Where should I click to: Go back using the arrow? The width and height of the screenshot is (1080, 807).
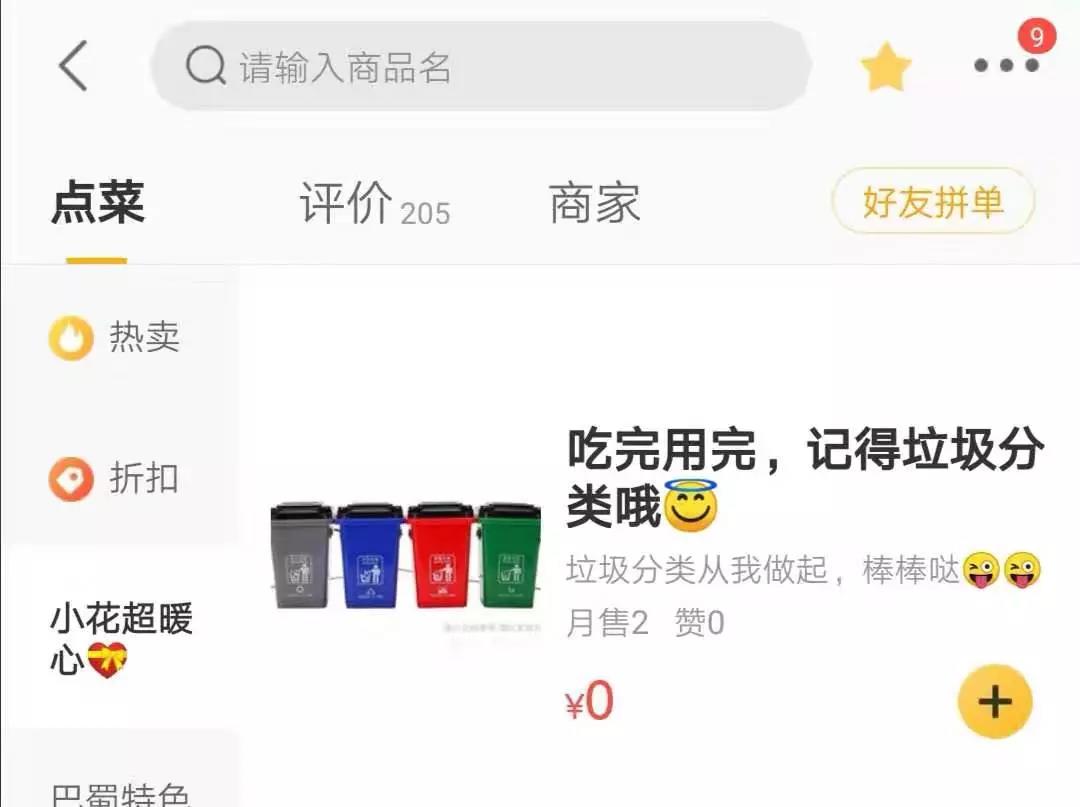click(73, 66)
